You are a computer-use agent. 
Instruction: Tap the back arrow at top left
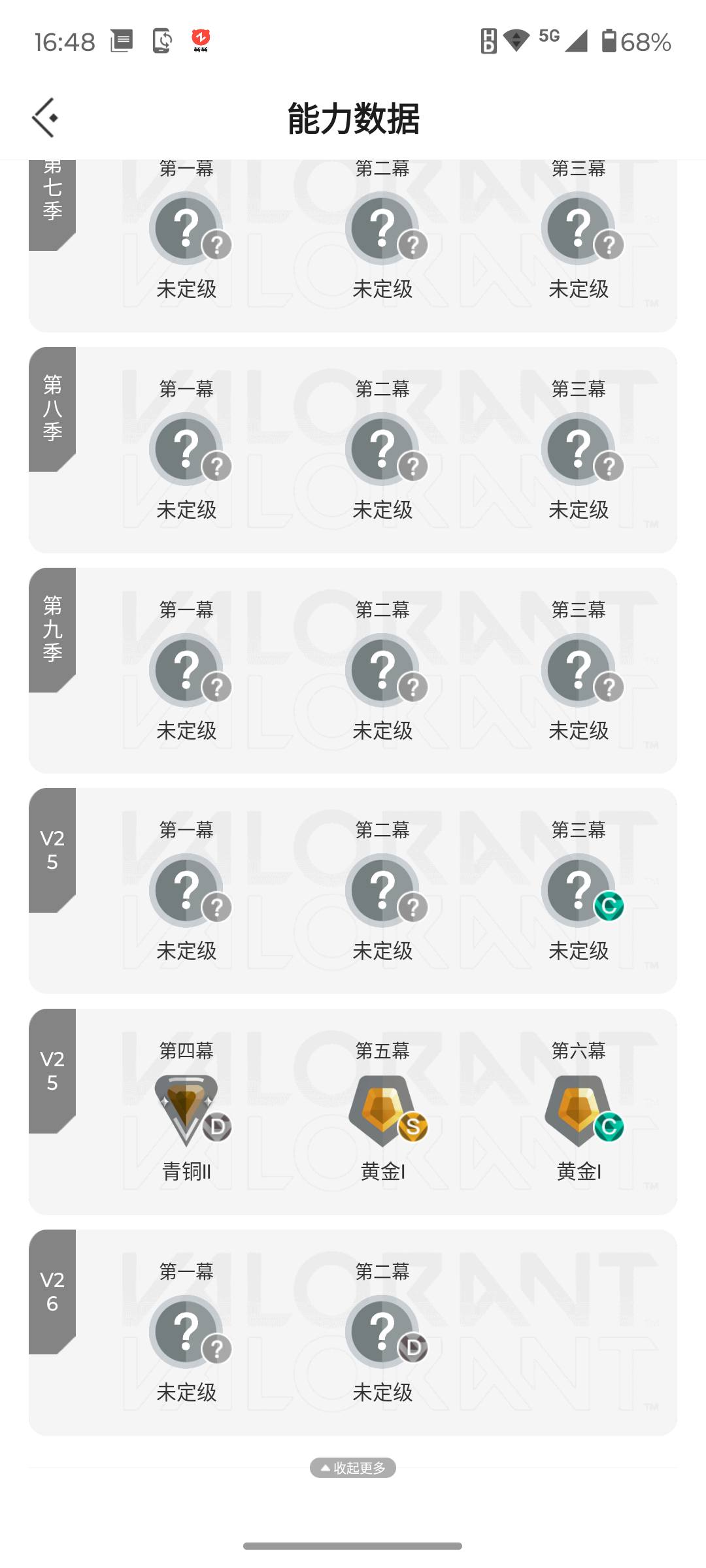click(44, 118)
